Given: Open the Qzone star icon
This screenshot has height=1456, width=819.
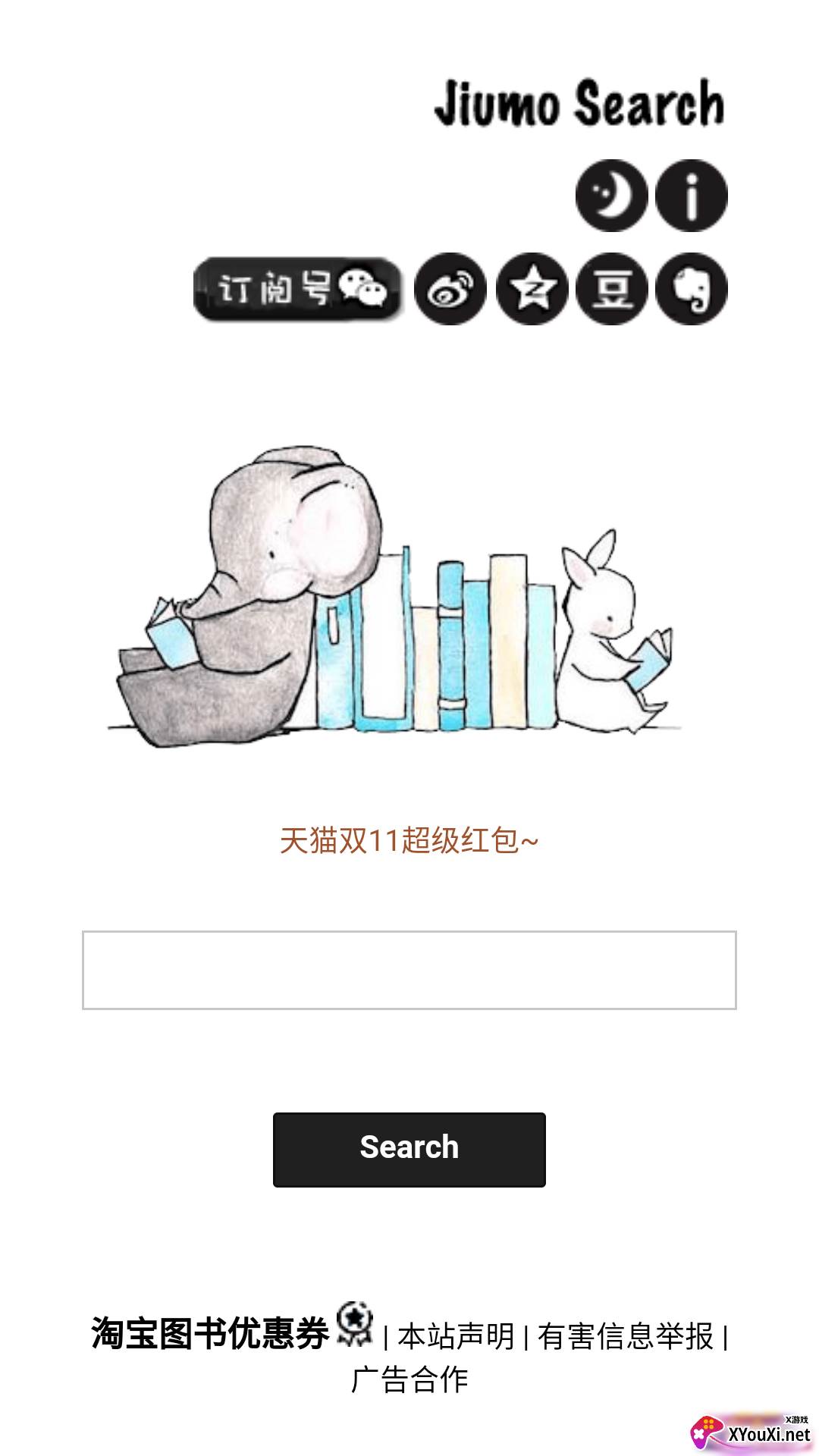Looking at the screenshot, I should coord(532,289).
